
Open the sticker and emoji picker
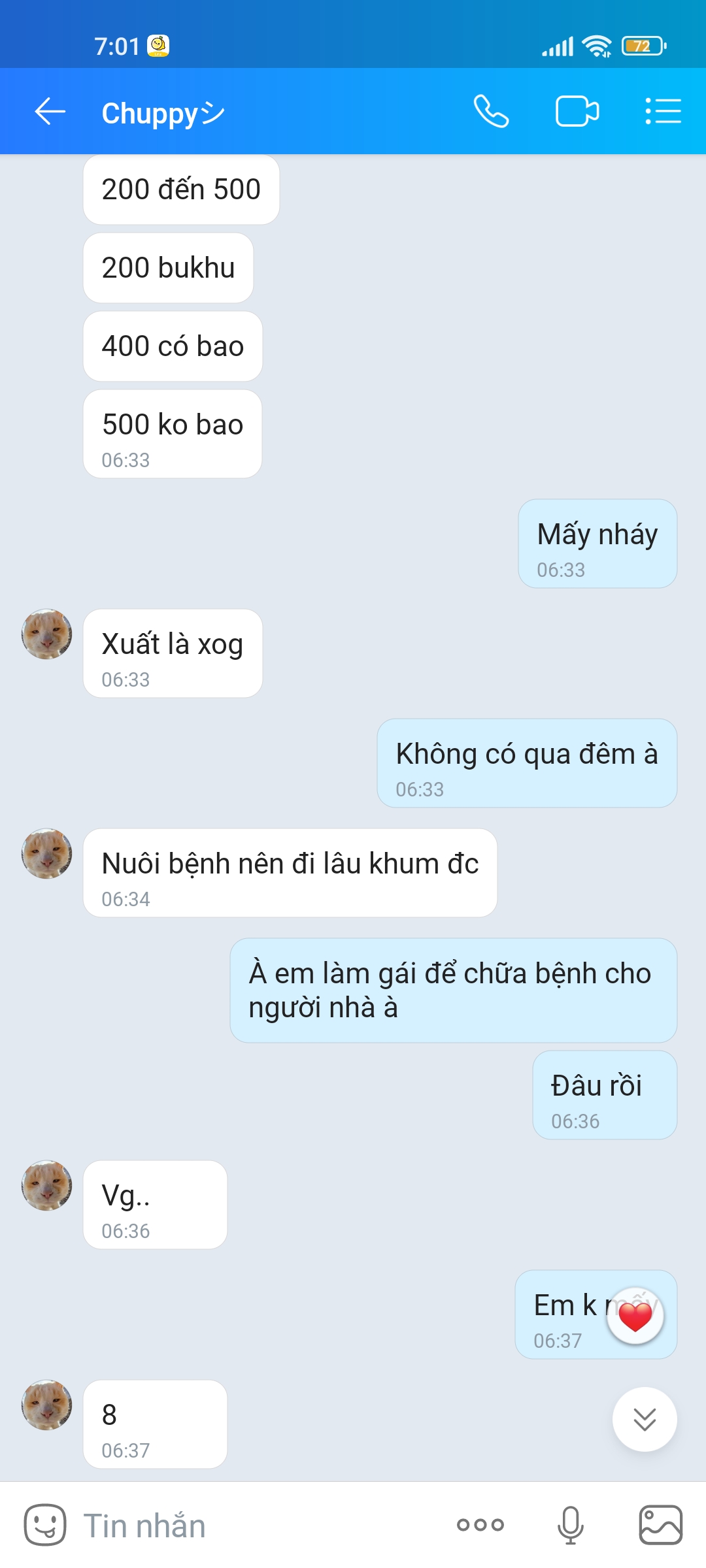tap(45, 1525)
